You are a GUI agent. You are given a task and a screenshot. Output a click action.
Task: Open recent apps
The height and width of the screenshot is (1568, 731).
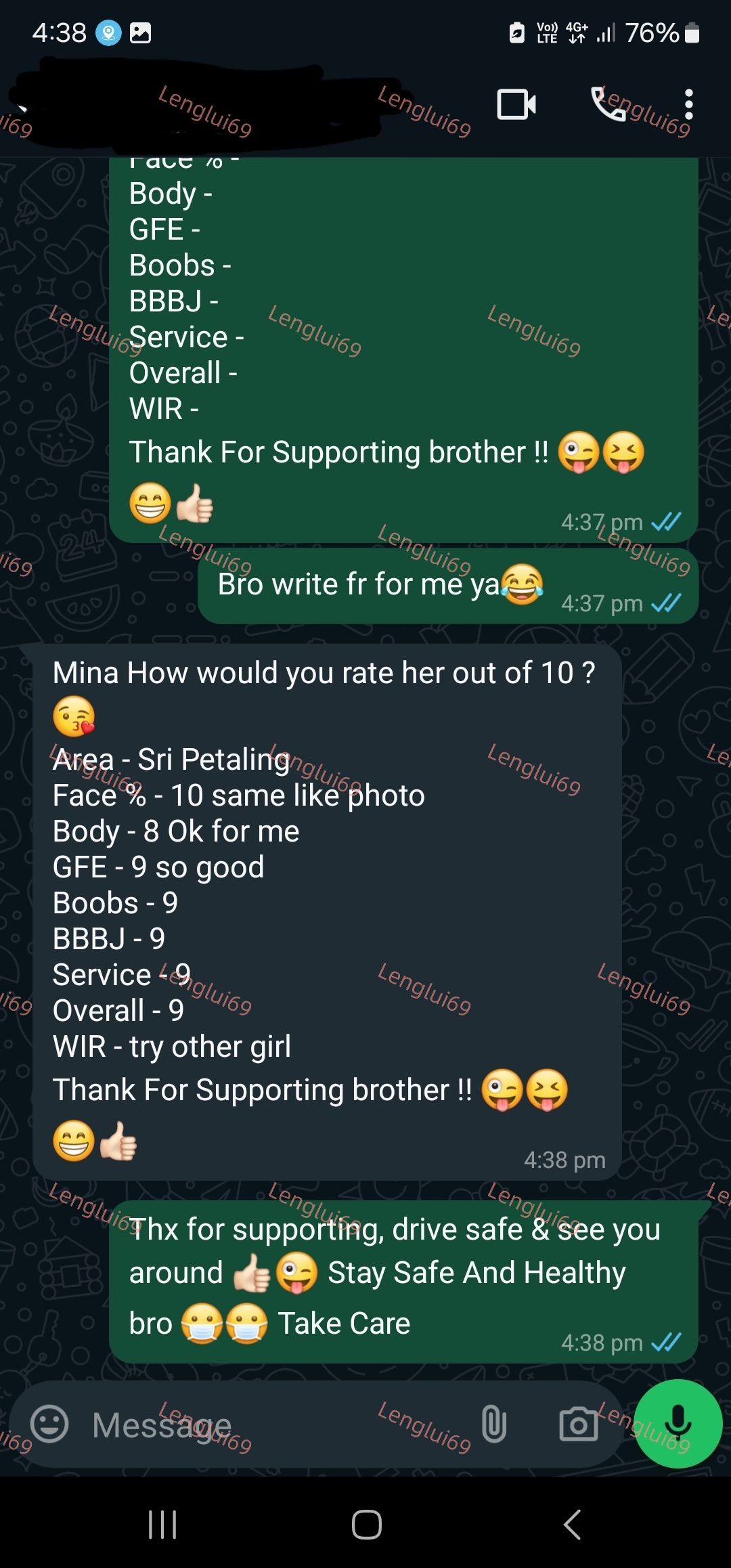pos(162,1525)
